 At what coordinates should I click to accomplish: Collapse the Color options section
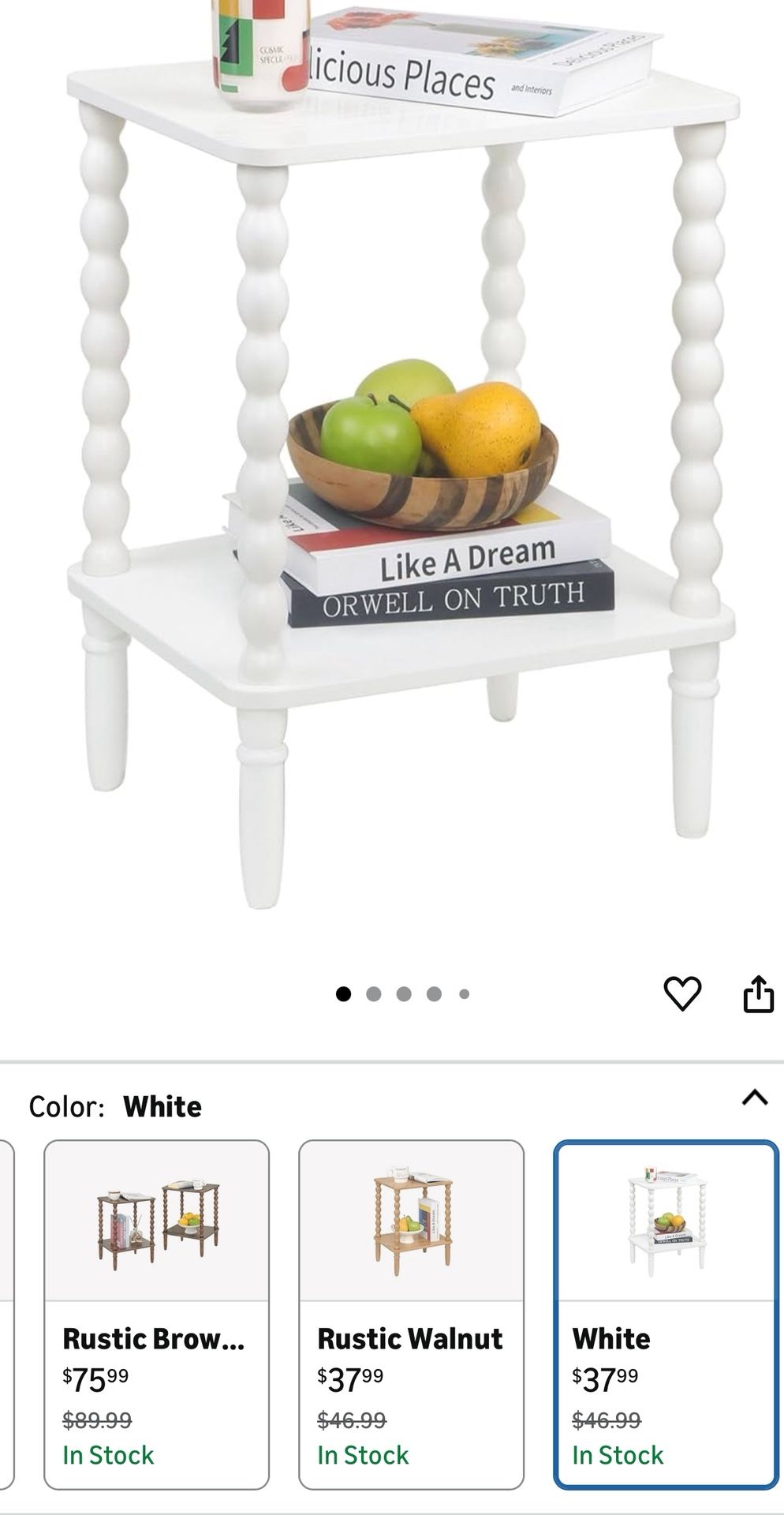754,1098
